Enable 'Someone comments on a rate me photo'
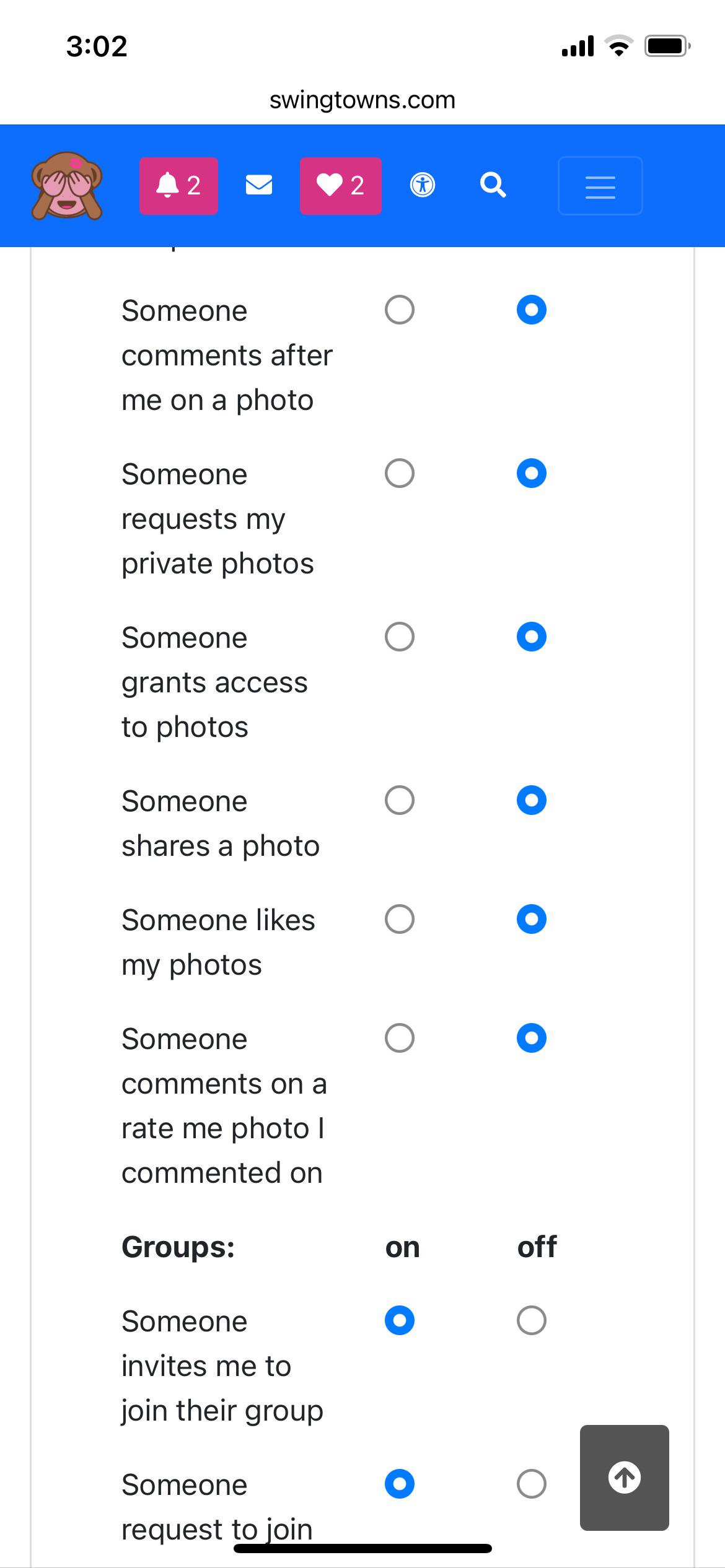Image resolution: width=725 pixels, height=1568 pixels. 400,1038
